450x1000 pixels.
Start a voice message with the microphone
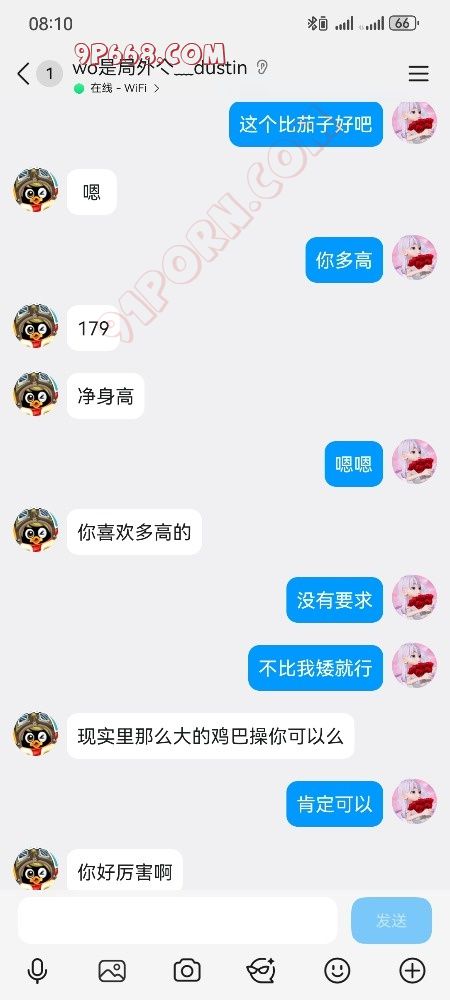(38, 971)
